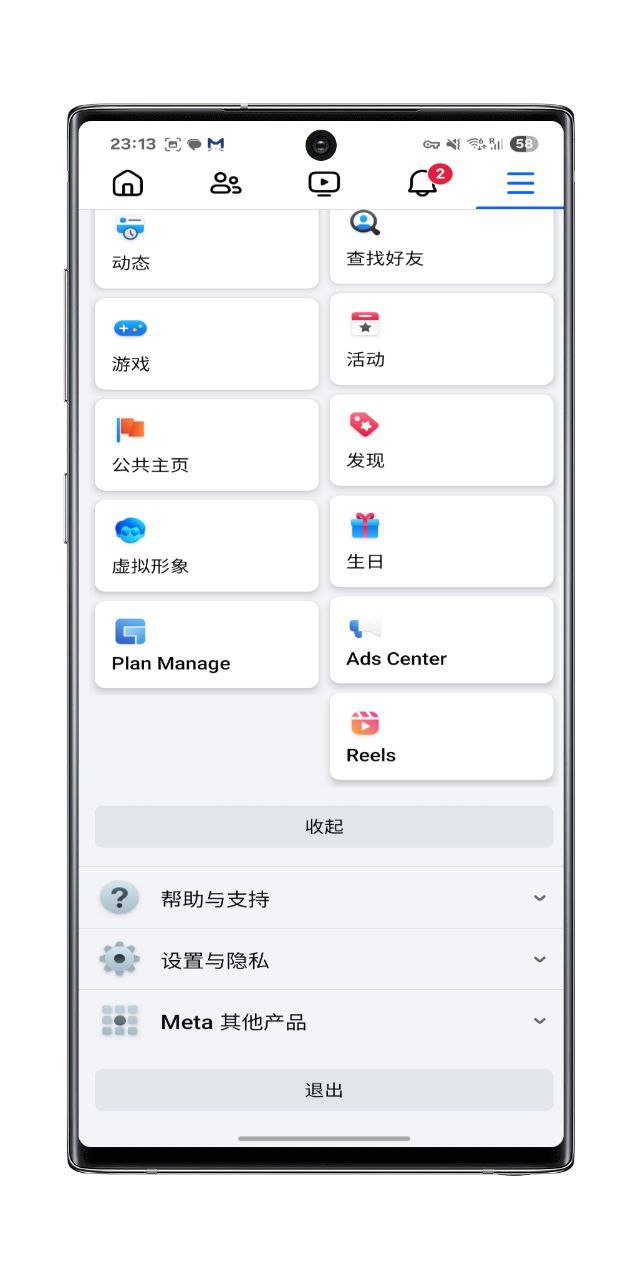638x1280 pixels.
Task: Tap 退出 to log out
Action: pyautogui.click(x=324, y=1090)
